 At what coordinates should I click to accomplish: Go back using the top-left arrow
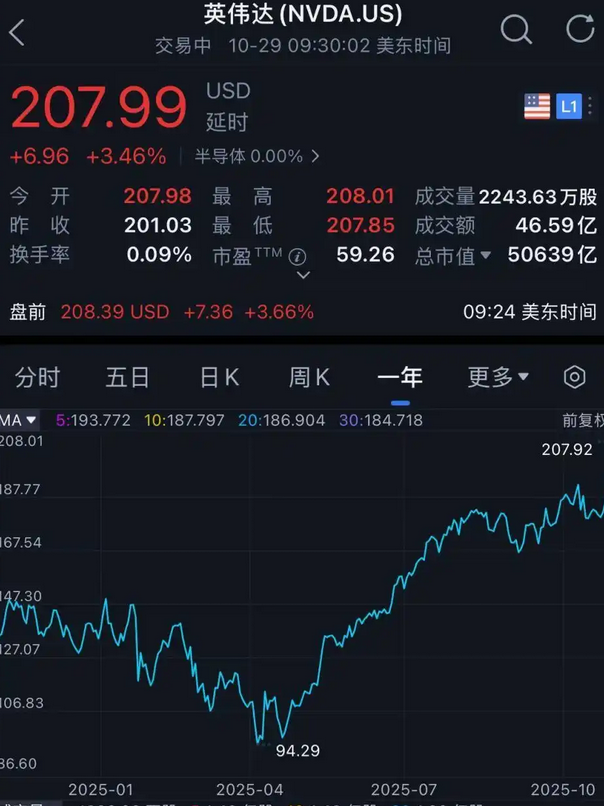17,32
